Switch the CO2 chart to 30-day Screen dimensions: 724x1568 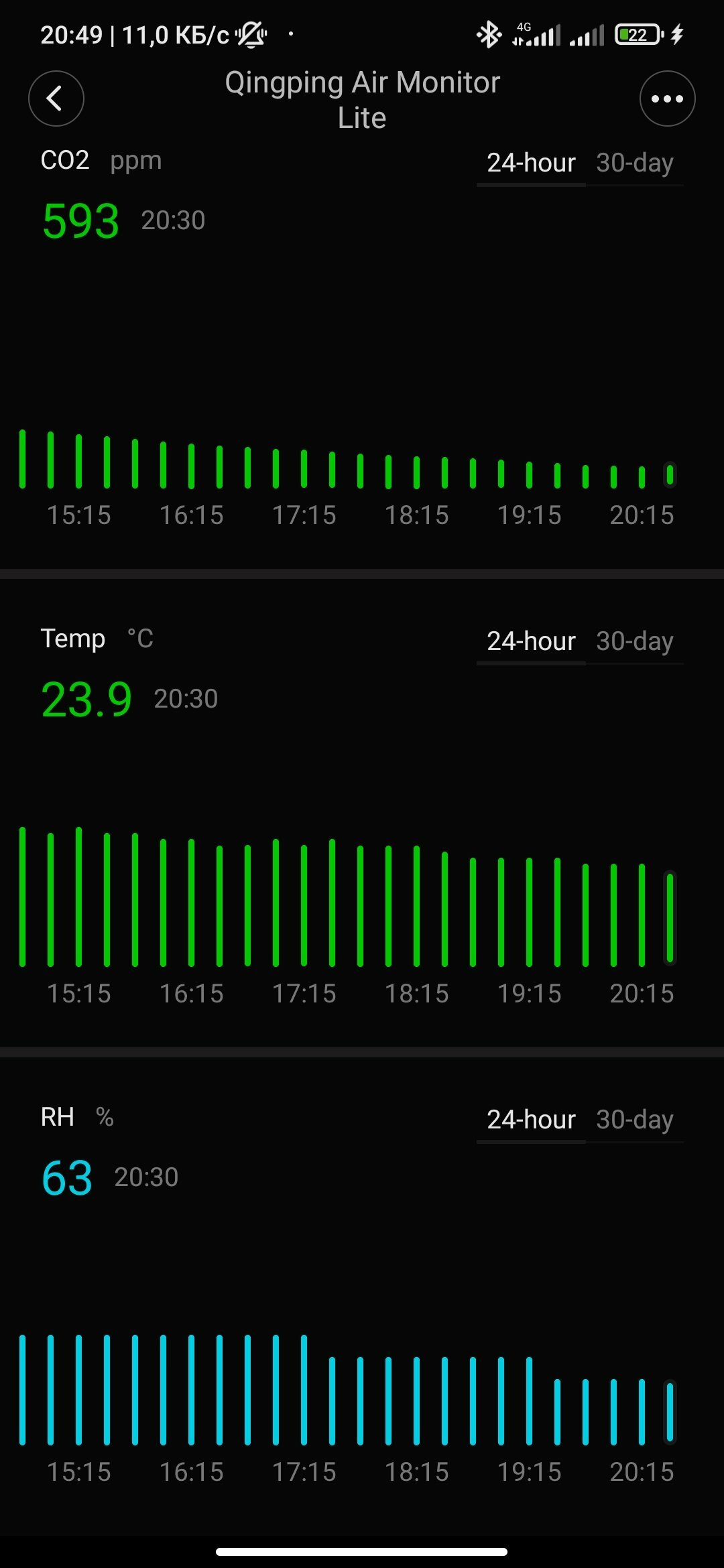pos(635,163)
